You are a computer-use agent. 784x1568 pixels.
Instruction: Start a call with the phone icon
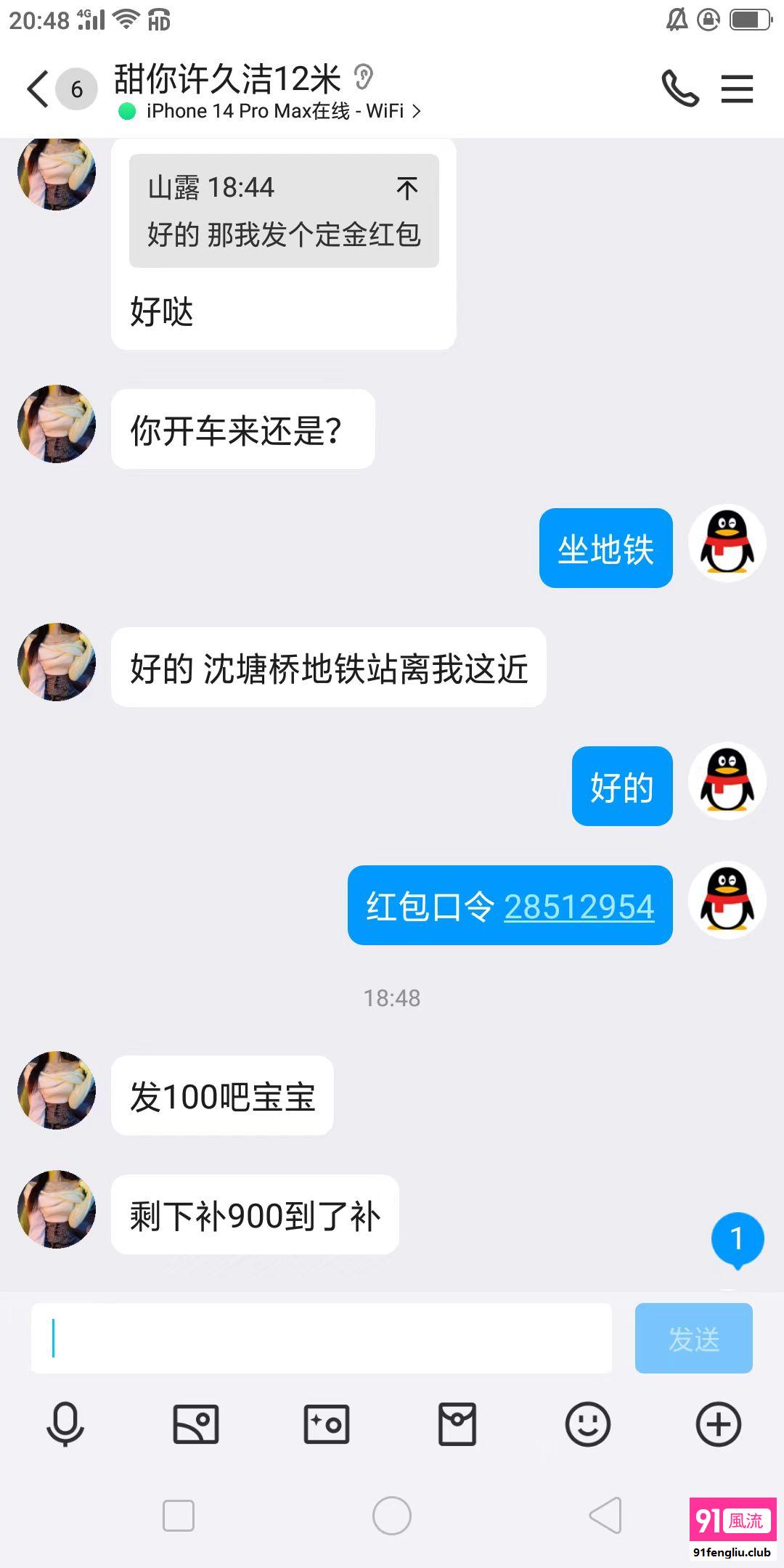[679, 89]
